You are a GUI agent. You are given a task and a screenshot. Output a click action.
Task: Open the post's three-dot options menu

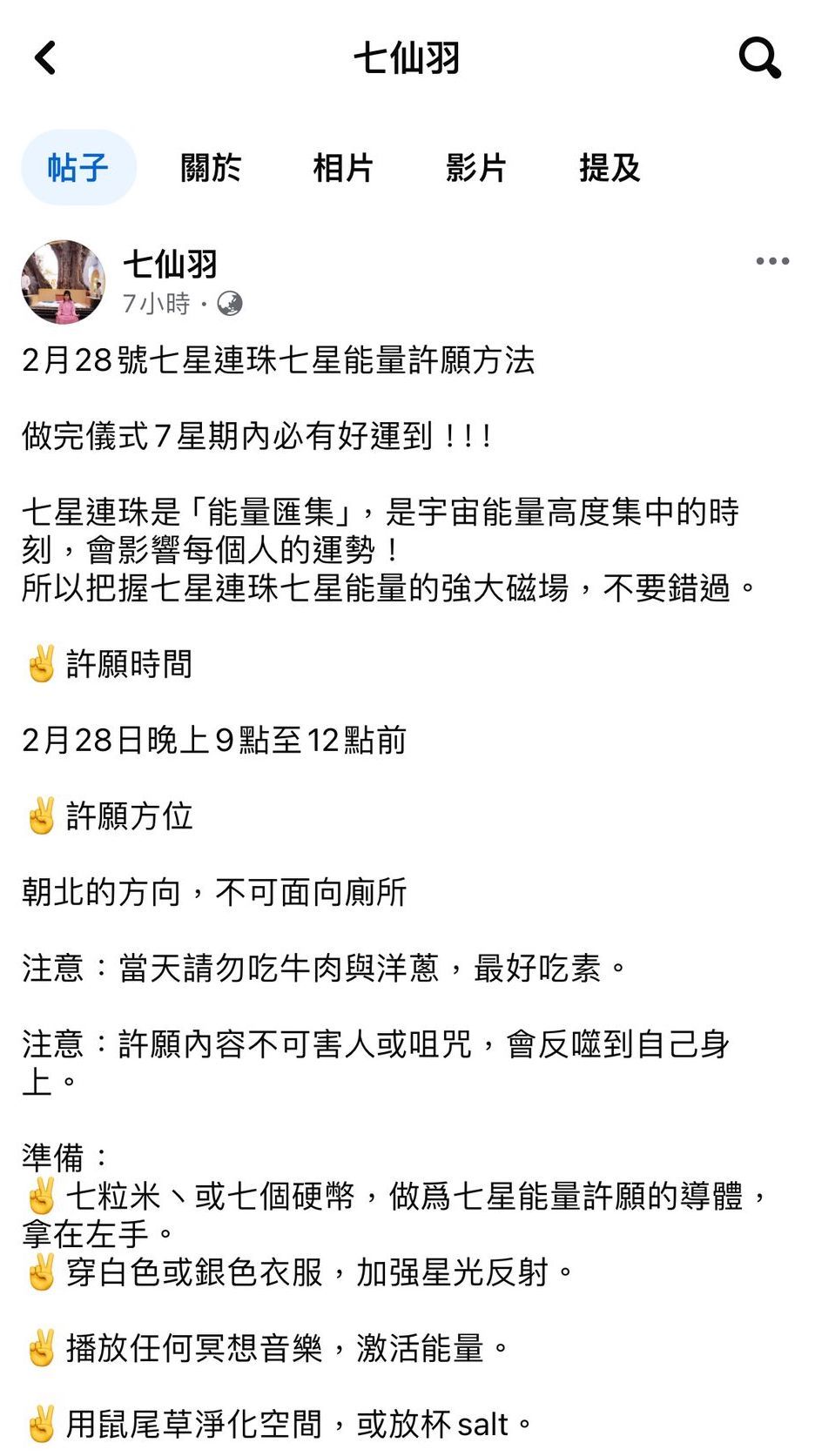pyautogui.click(x=772, y=261)
